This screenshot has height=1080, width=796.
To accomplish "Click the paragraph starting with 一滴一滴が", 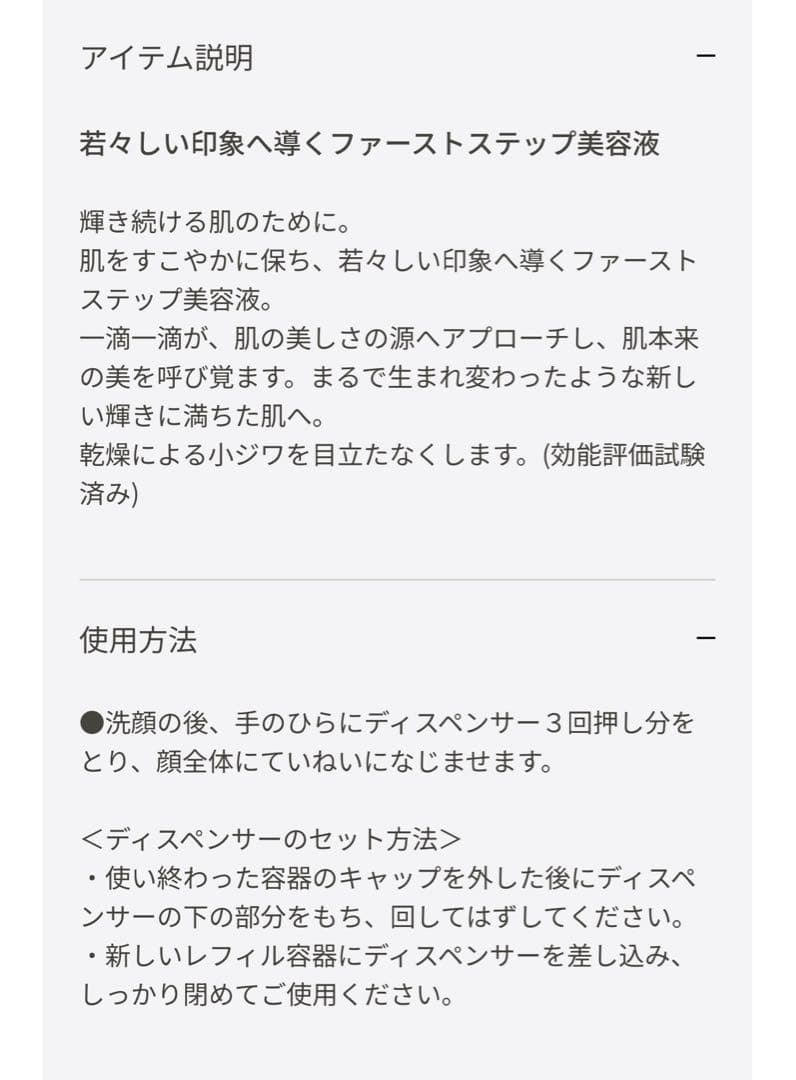I will coord(390,335).
